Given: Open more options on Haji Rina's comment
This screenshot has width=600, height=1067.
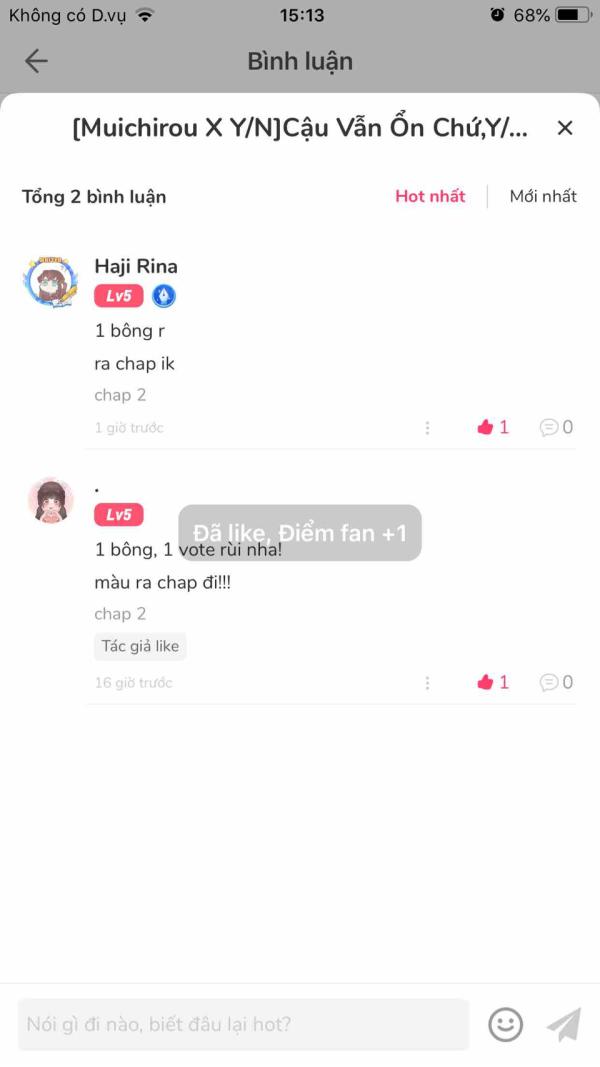Looking at the screenshot, I should pos(427,428).
